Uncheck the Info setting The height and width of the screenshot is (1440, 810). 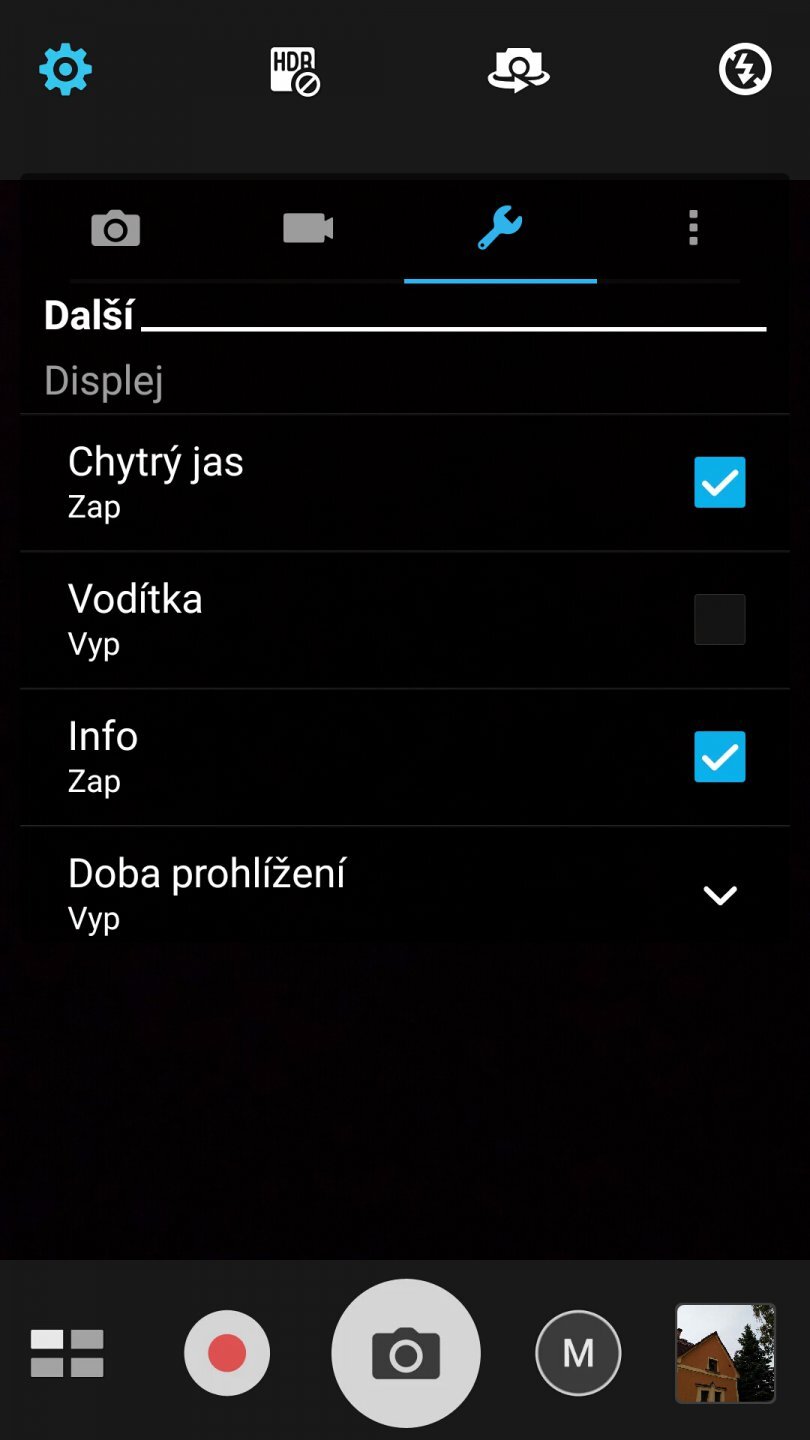[x=720, y=757]
